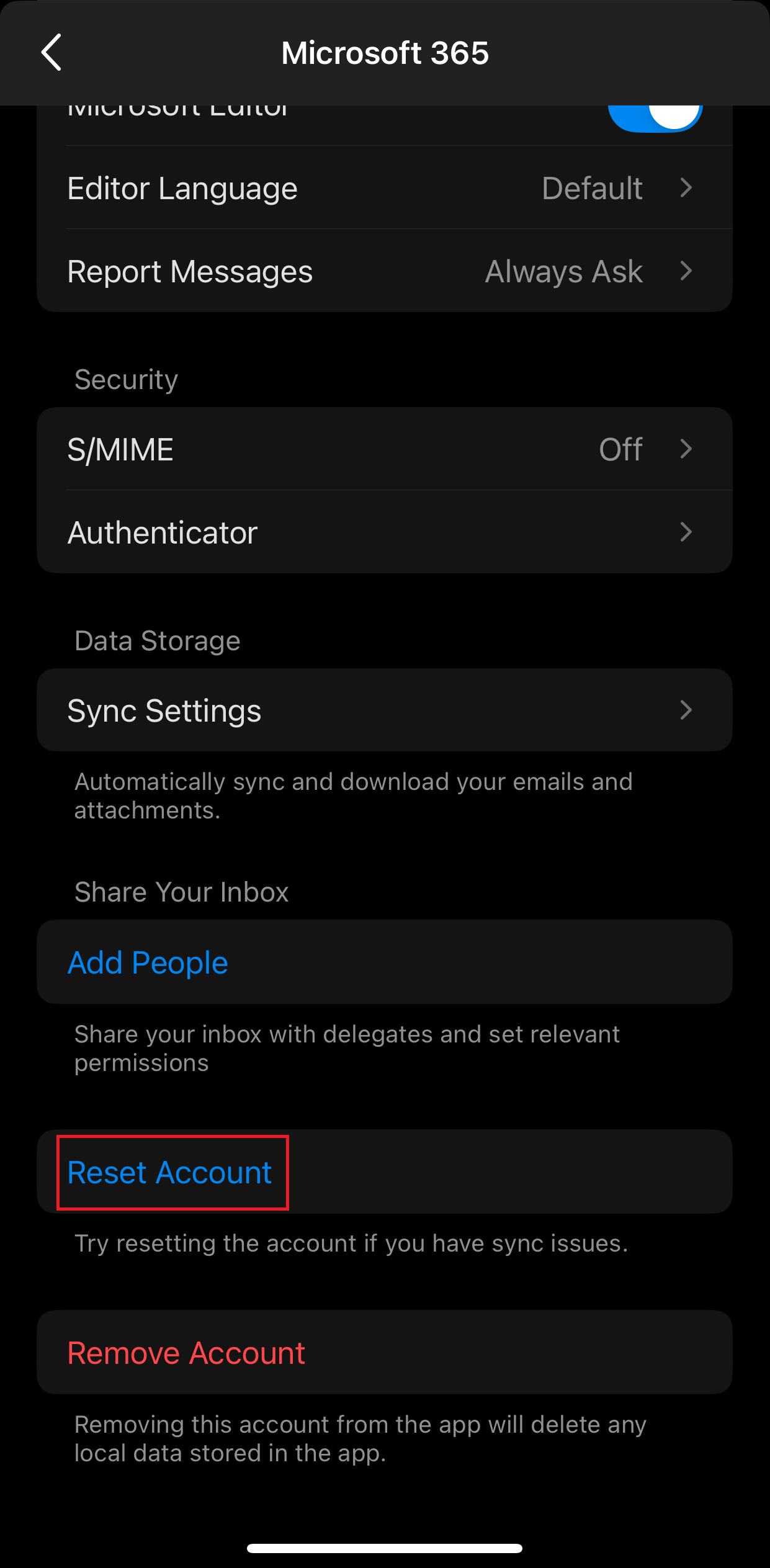
Task: Tap the Security section header
Action: [126, 379]
